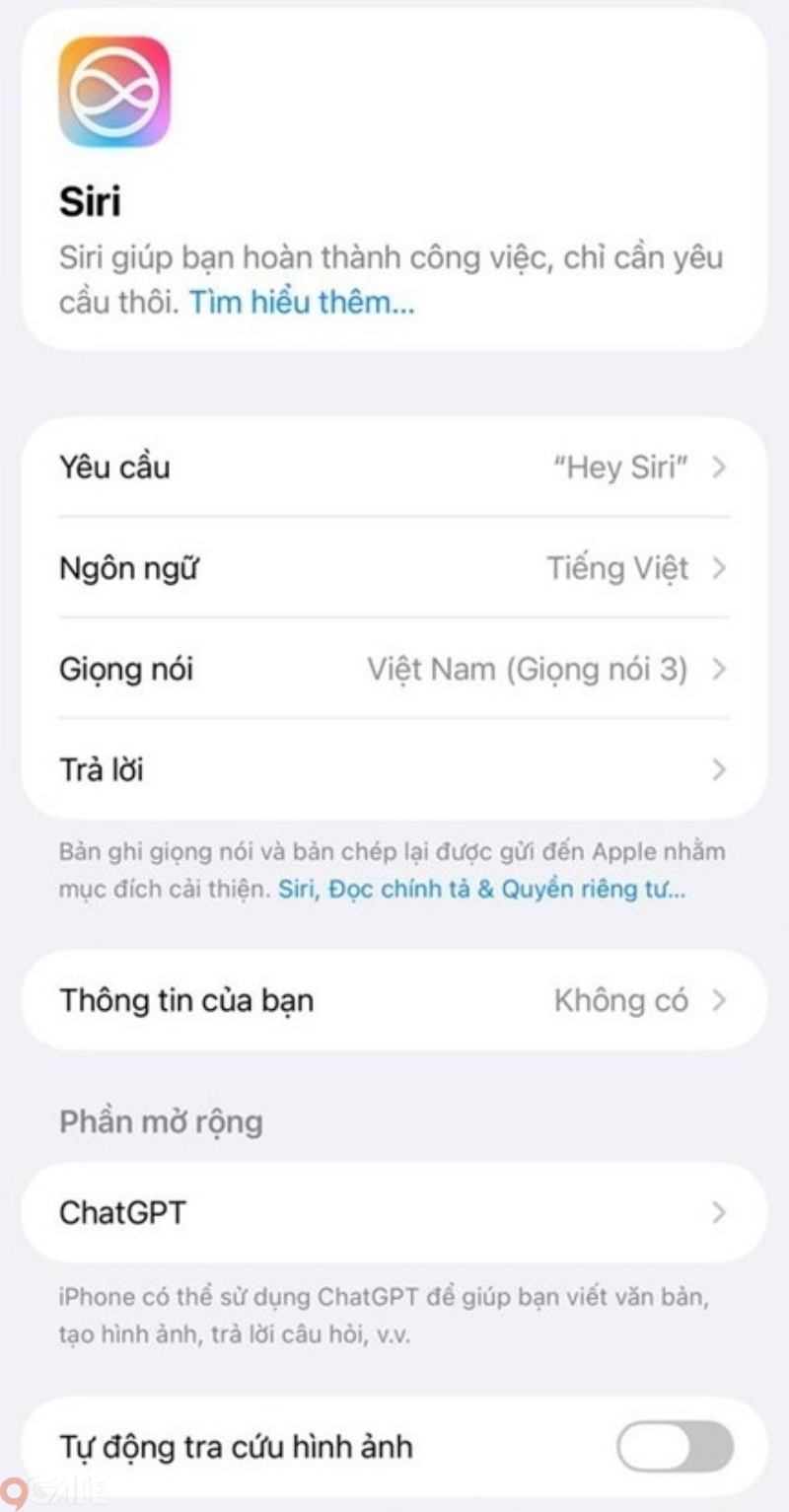
Task: Enable Tự động tra cứu hình ảnh switch
Action: [x=676, y=1447]
